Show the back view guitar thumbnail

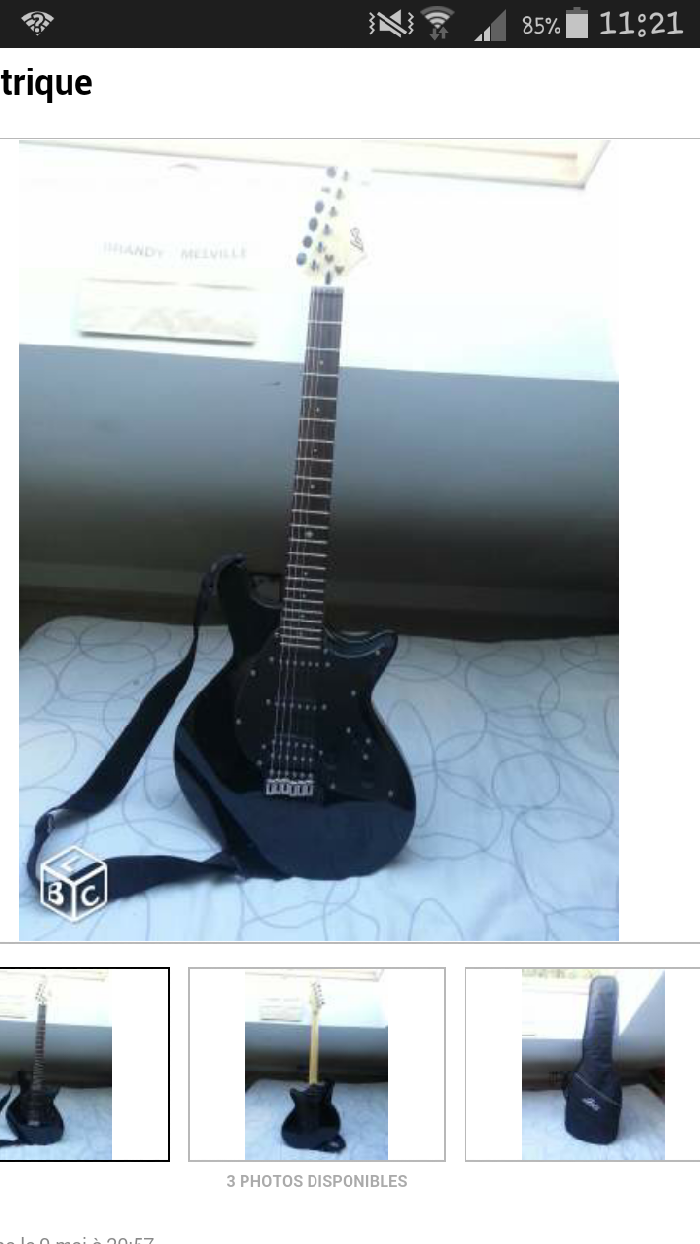pyautogui.click(x=316, y=1064)
